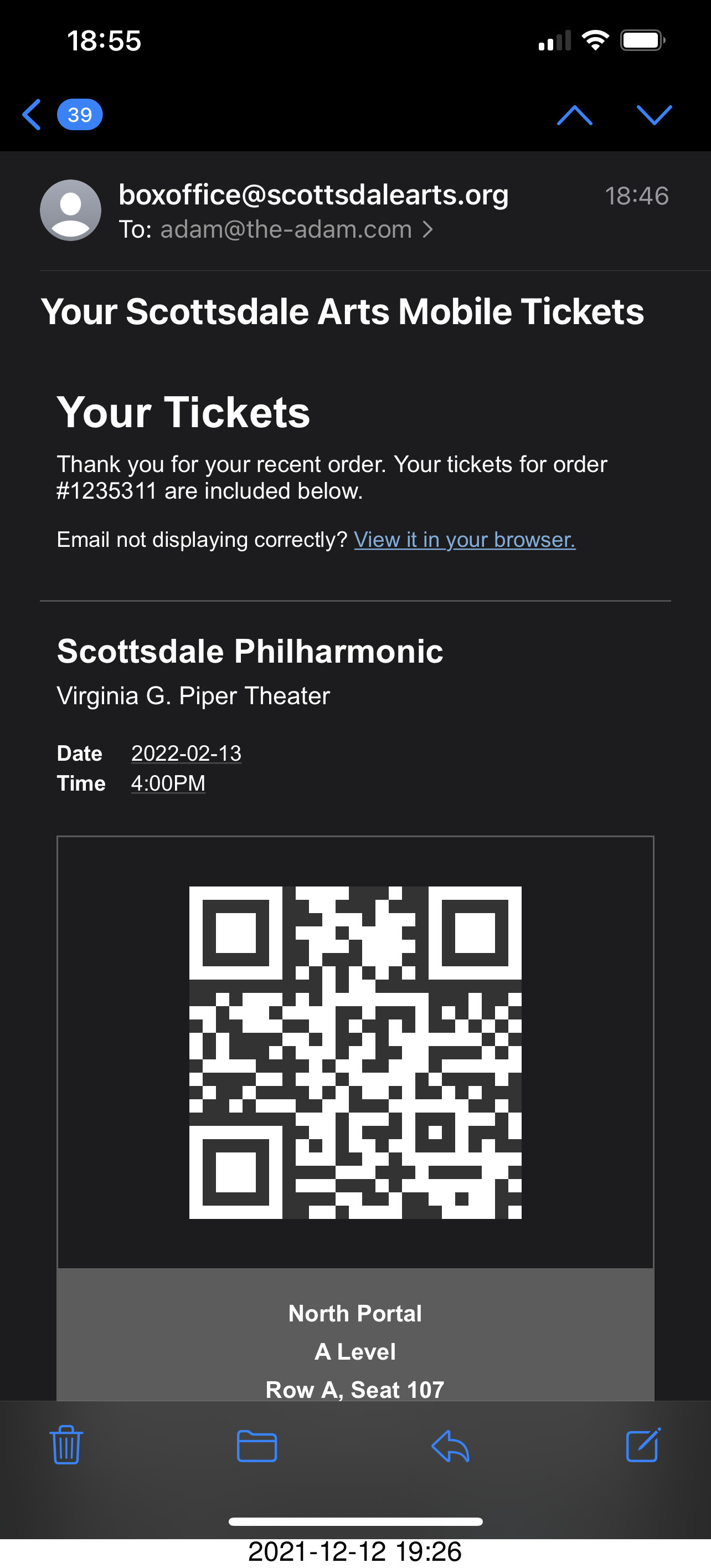711x1568 pixels.
Task: Reply to this email
Action: (450, 1446)
